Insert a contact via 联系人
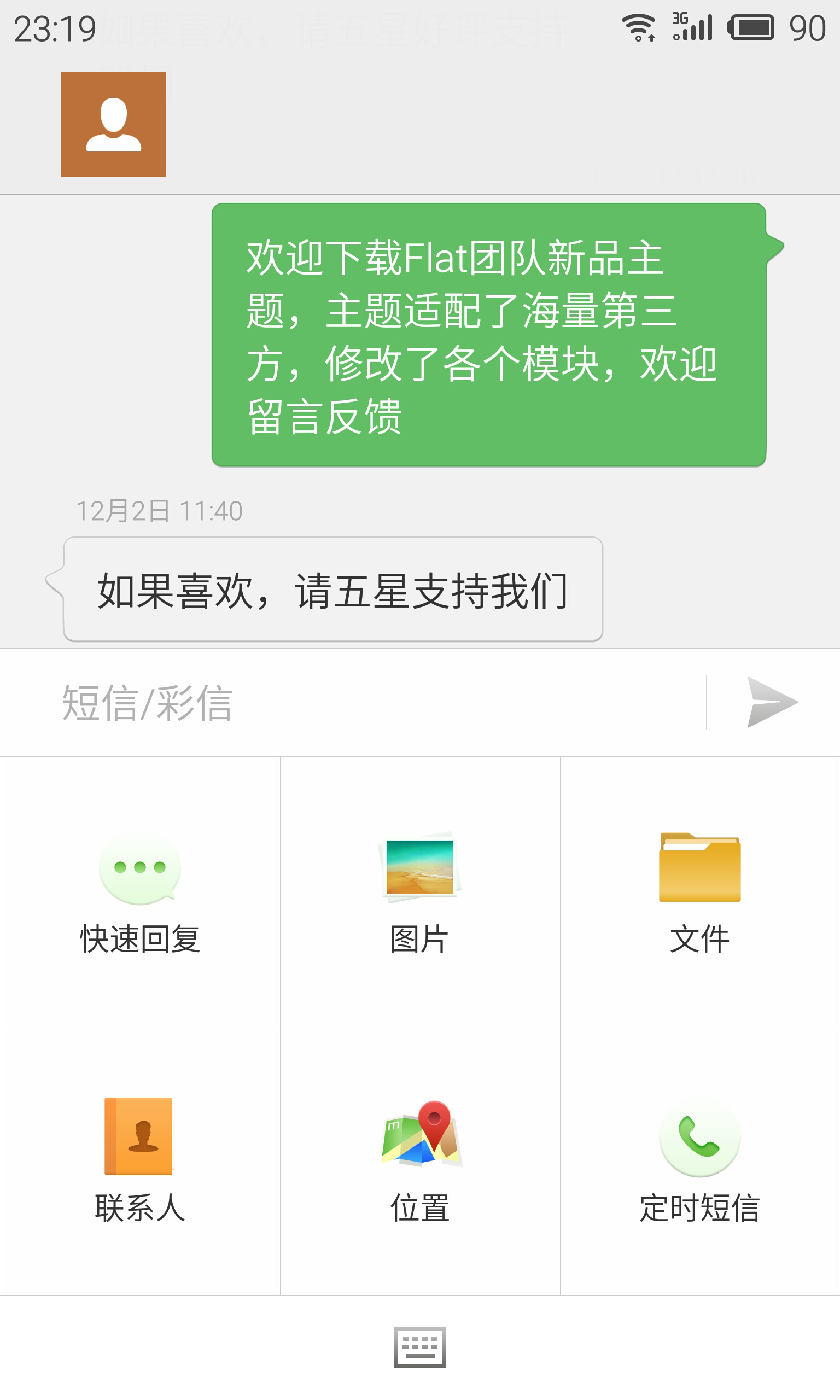Image resolution: width=840 pixels, height=1400 pixels. [140, 1160]
